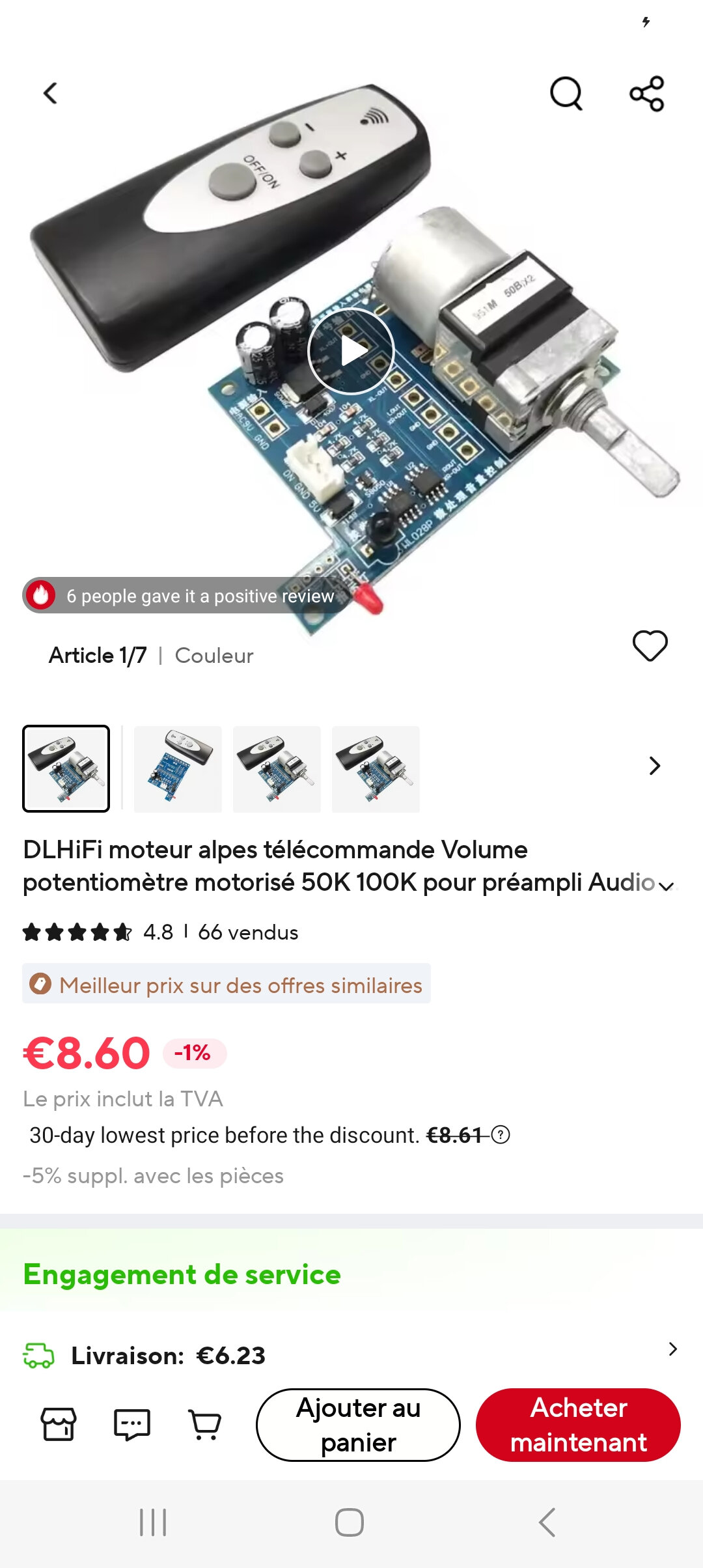Image resolution: width=703 pixels, height=1568 pixels.
Task: Open Meilleur prix sur des offres similaires
Action: 227,985
